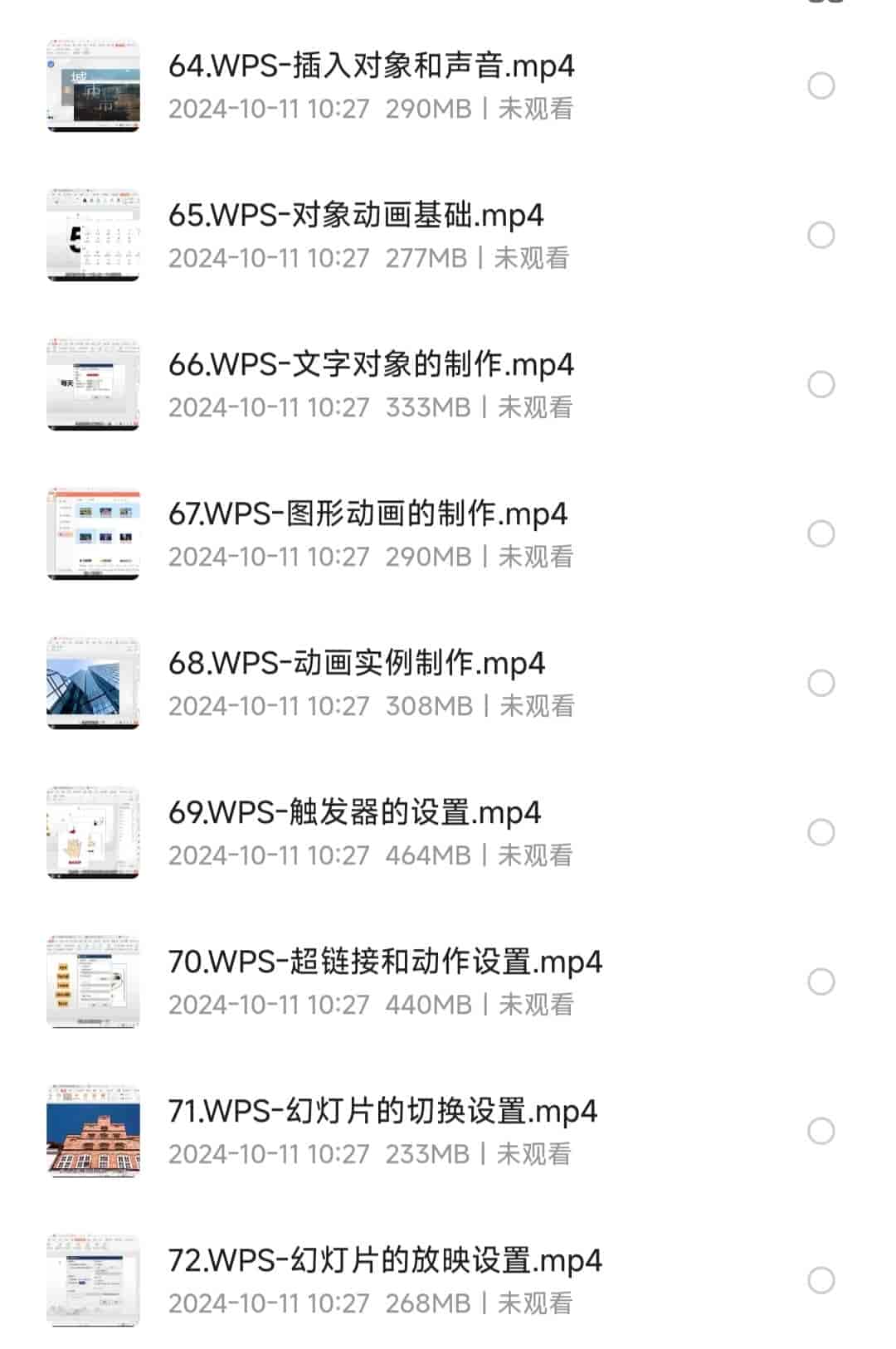The height and width of the screenshot is (1349, 896).
Task: Select the circle for 65.WPS-对象动画基础.mp4
Action: point(821,235)
